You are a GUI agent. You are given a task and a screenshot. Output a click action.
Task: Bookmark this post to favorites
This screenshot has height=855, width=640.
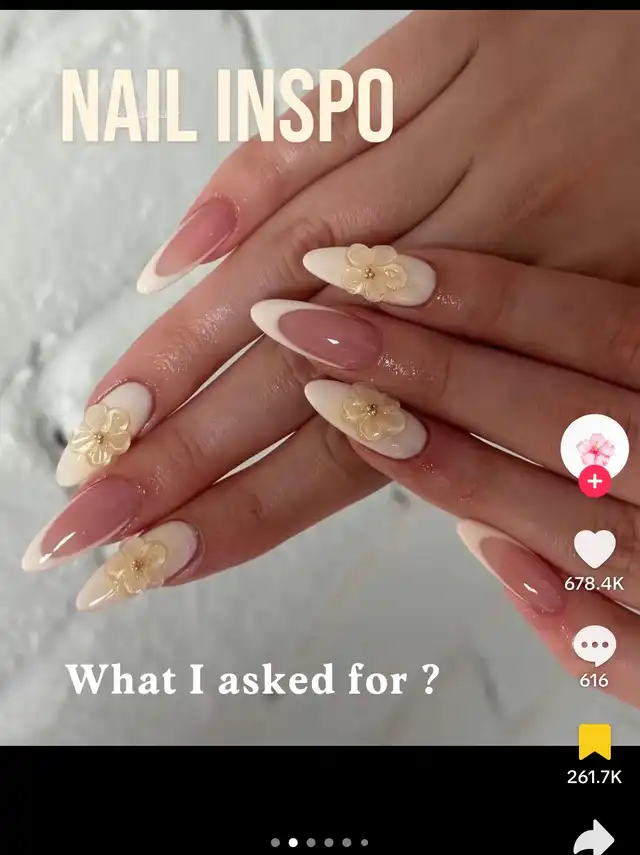[594, 743]
